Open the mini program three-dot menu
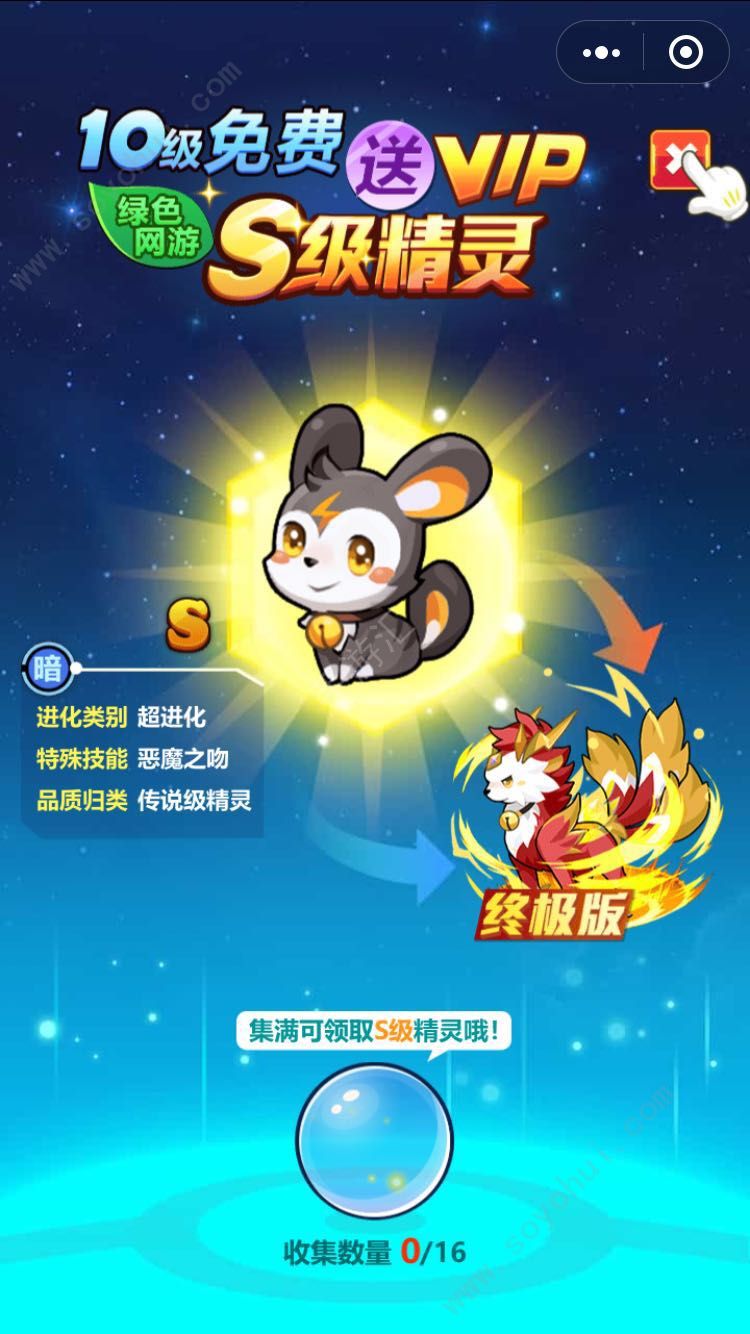 pyautogui.click(x=601, y=53)
